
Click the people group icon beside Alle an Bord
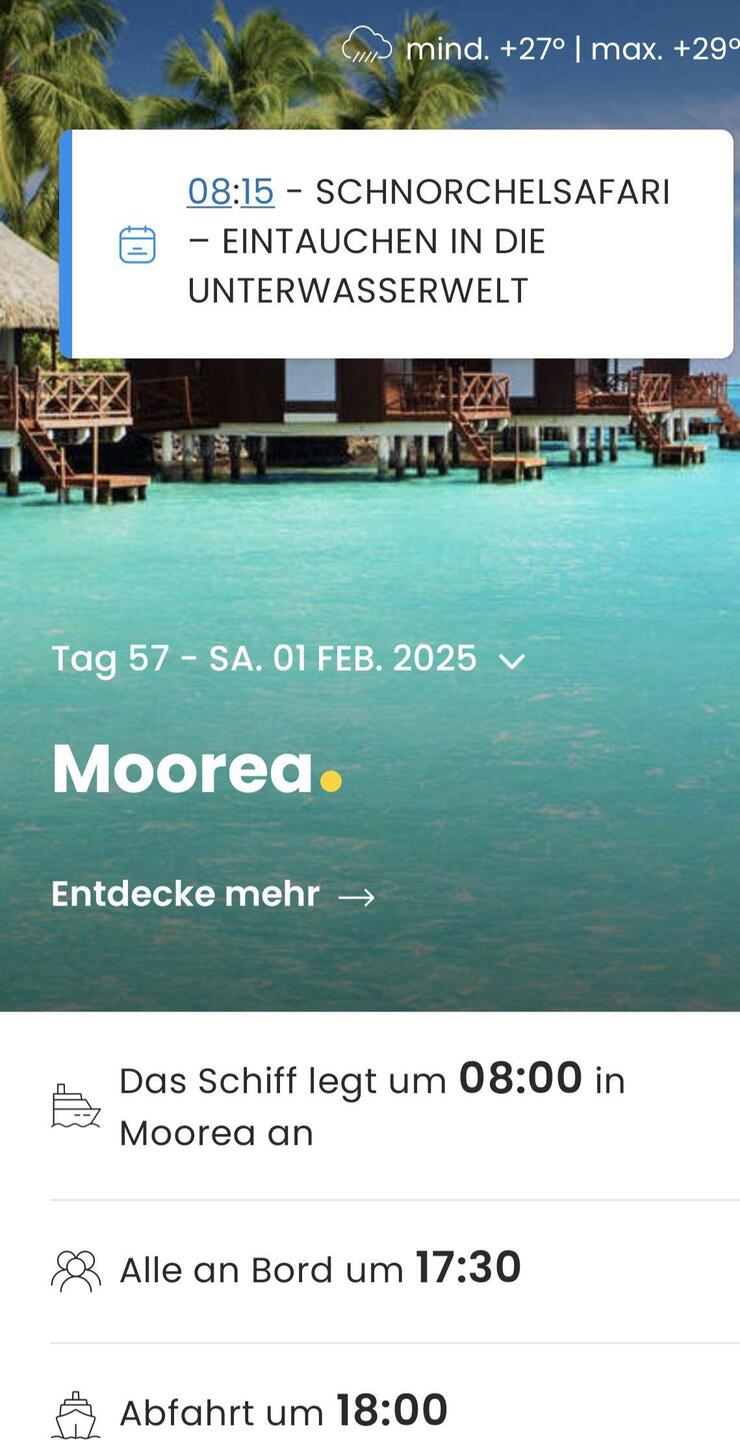75,1270
